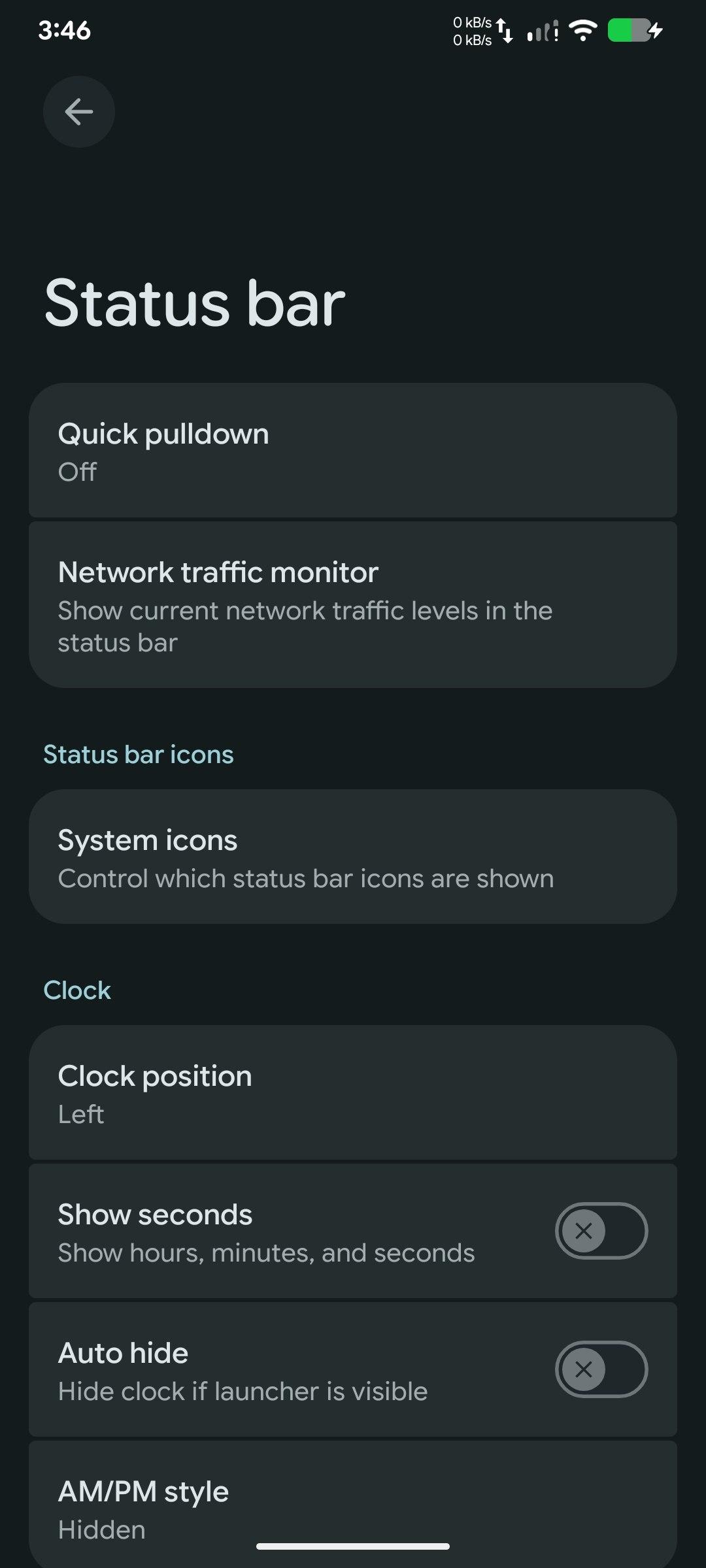Enable the Show seconds switch
Screen dimensions: 706x1568
[601, 1231]
